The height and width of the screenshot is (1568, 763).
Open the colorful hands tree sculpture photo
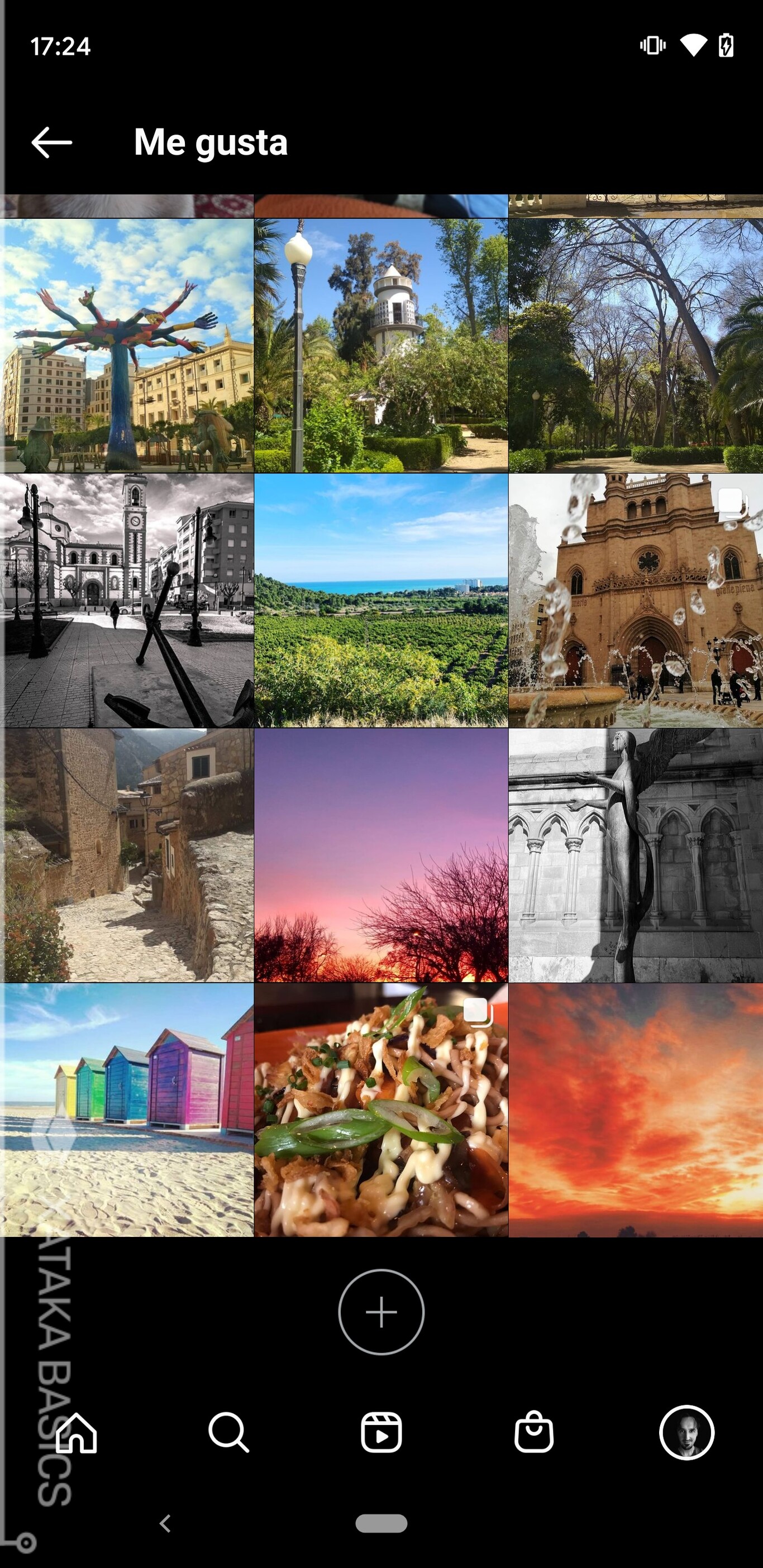pos(127,346)
